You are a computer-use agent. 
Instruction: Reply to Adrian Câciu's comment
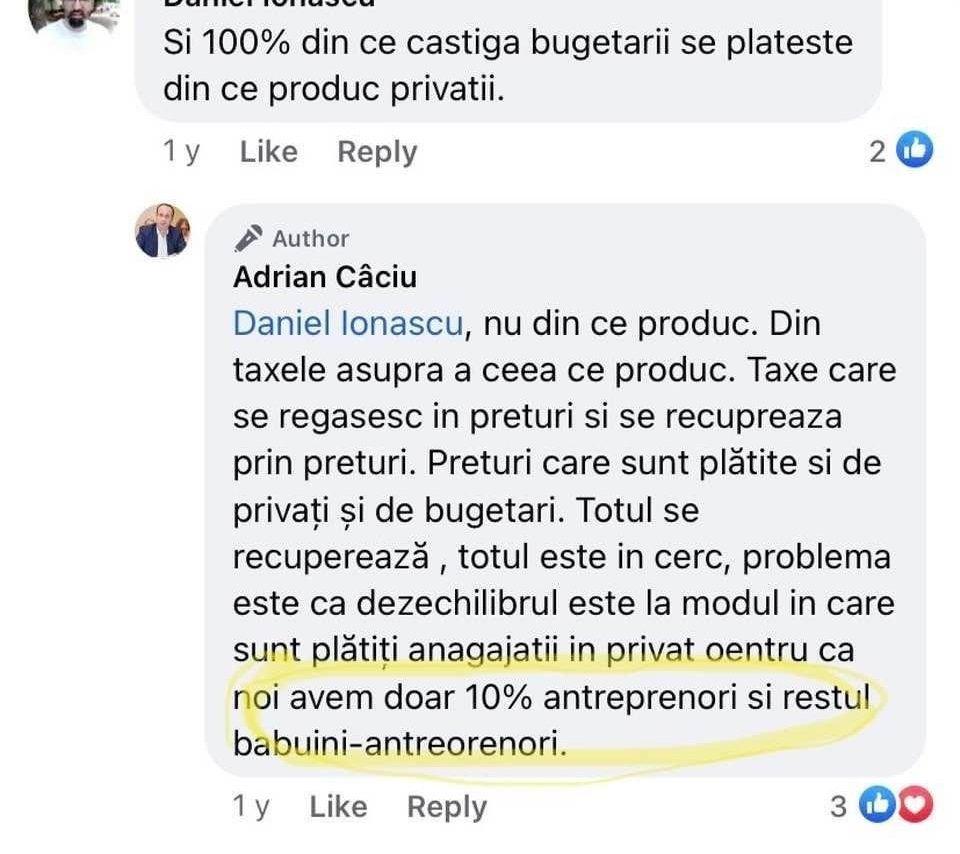pos(446,806)
